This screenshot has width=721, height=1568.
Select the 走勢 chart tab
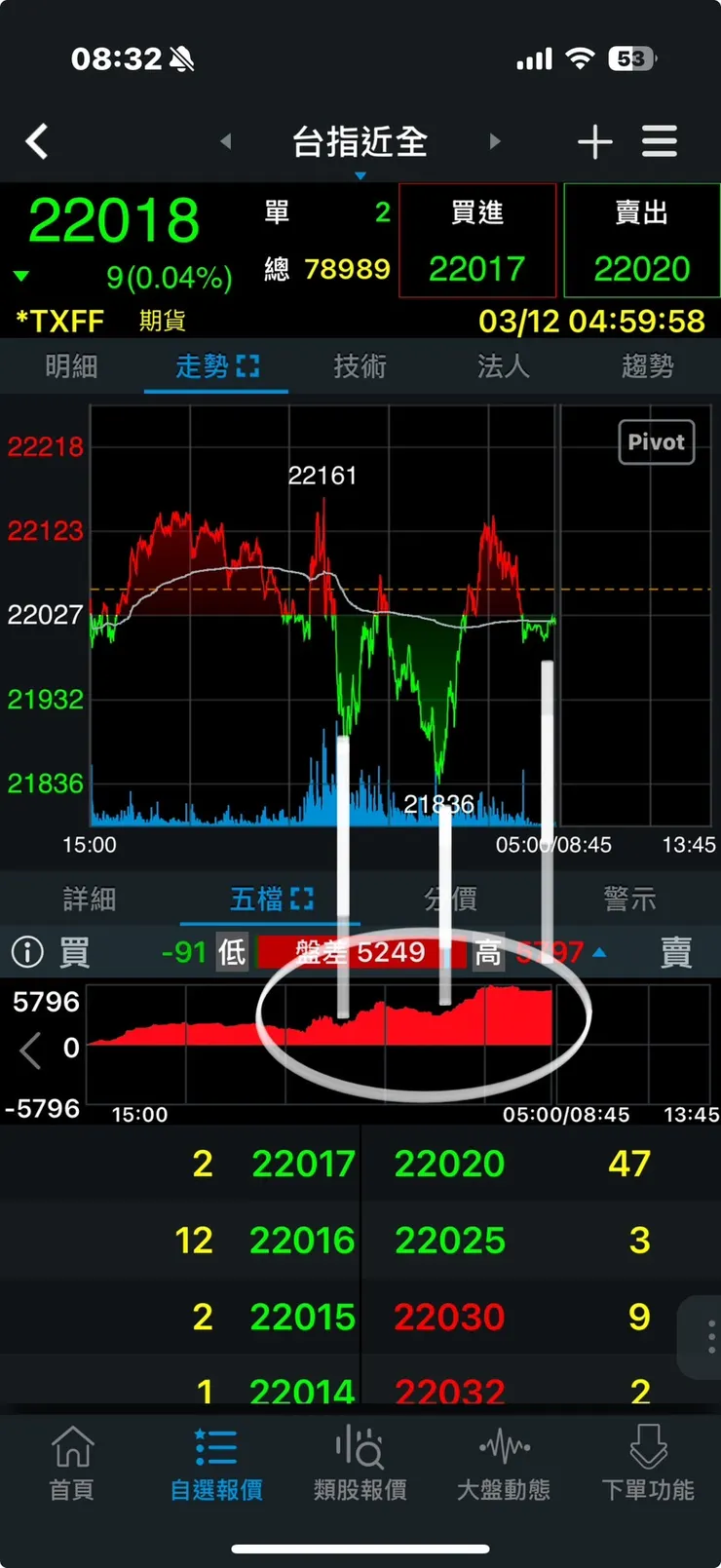(x=216, y=366)
